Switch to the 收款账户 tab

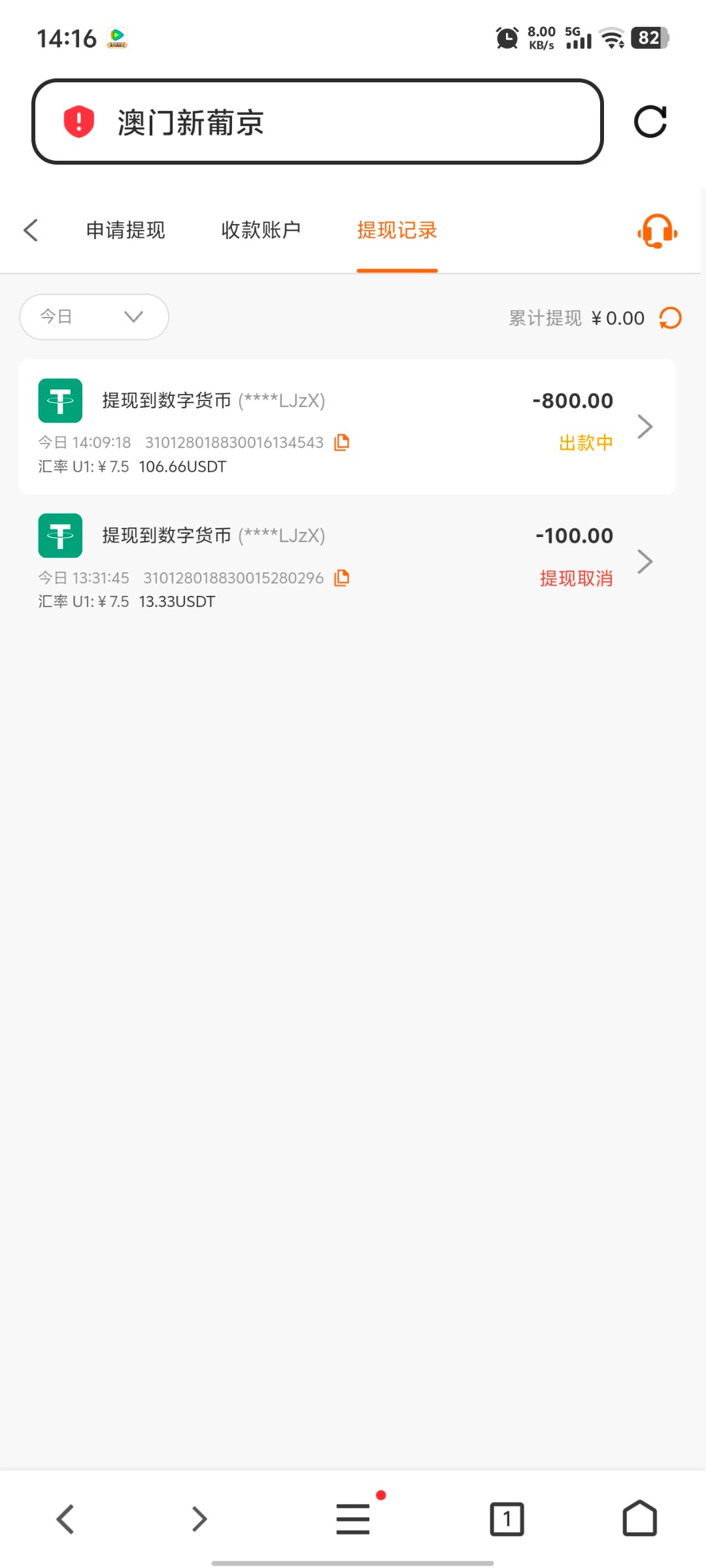point(261,230)
